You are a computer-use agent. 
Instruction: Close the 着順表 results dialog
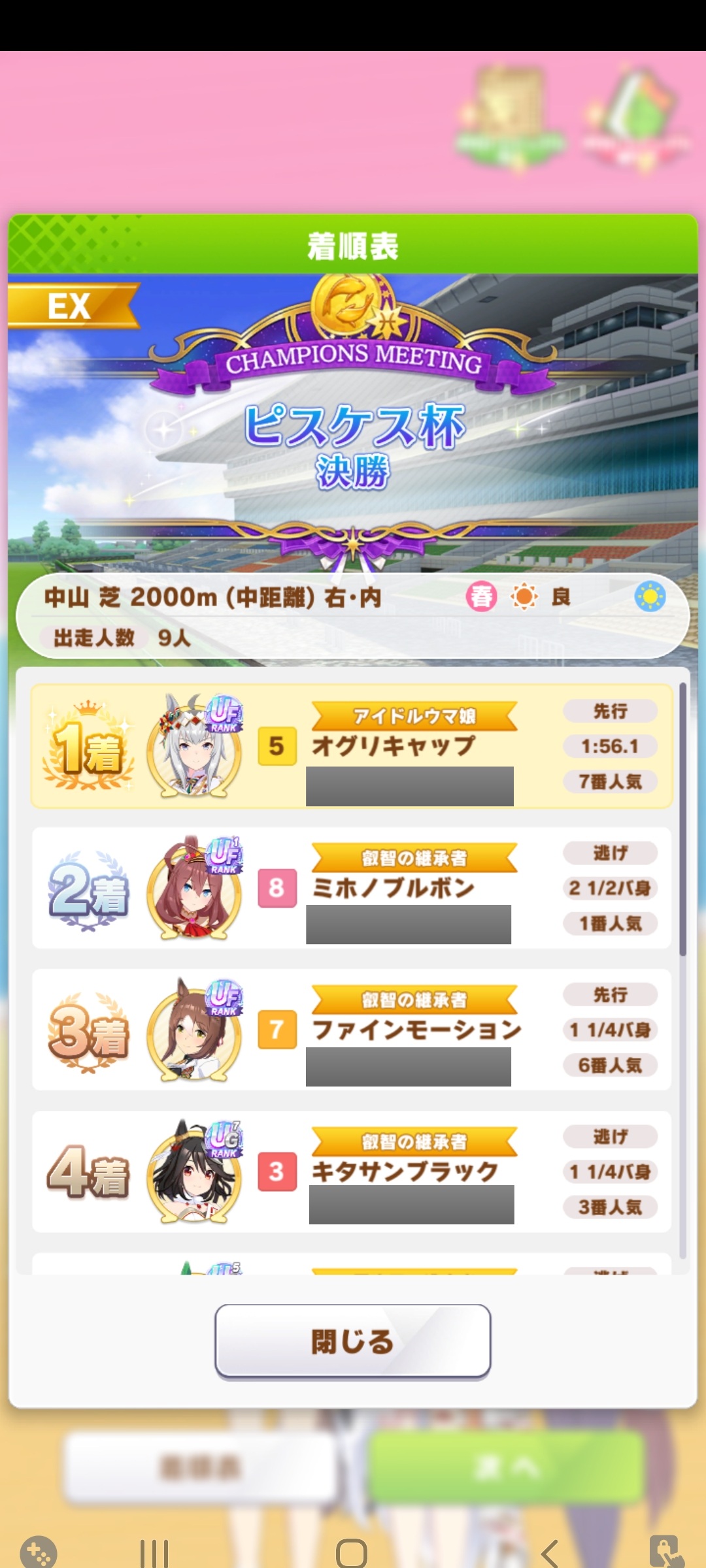click(x=352, y=1342)
